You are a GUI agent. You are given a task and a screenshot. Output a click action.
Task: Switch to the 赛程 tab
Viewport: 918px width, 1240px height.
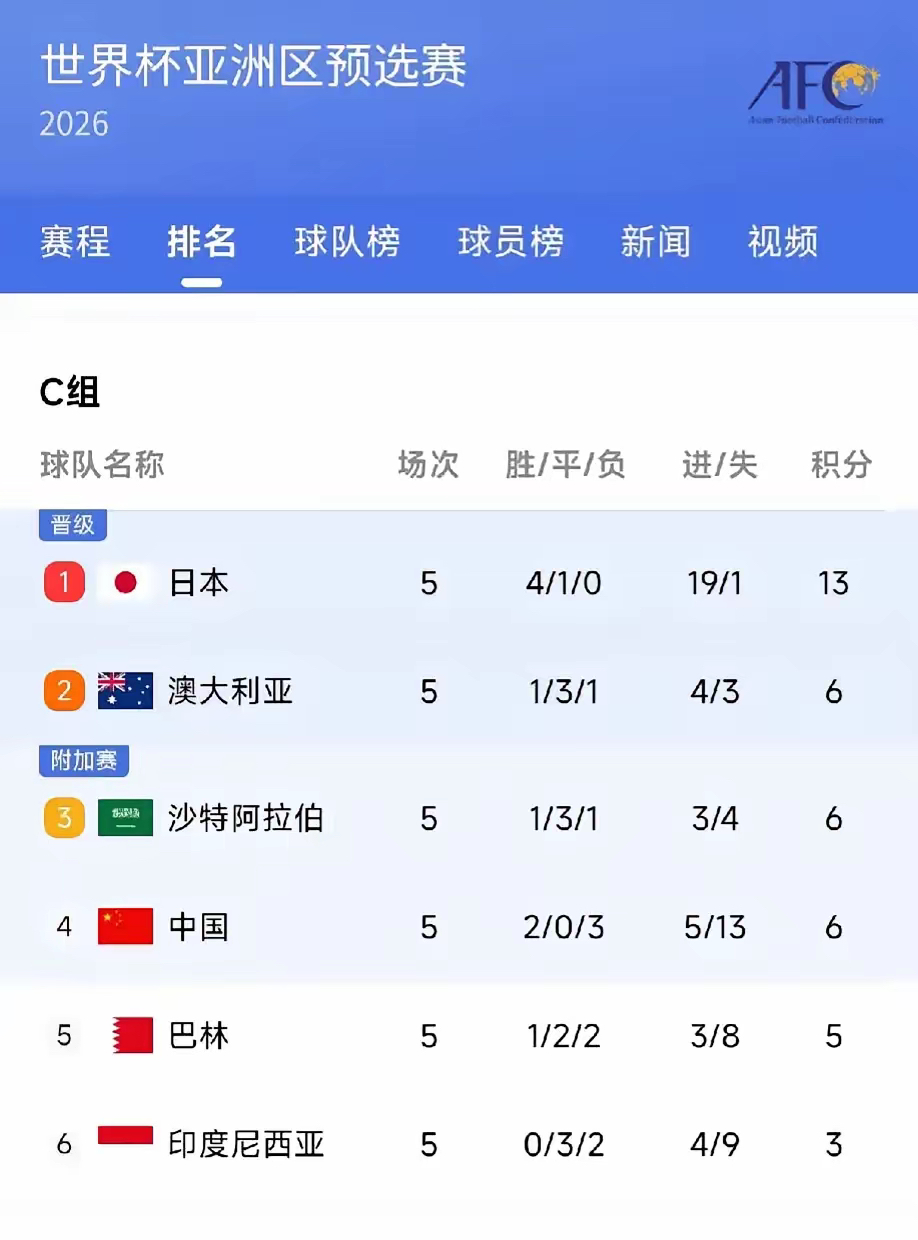pos(75,242)
